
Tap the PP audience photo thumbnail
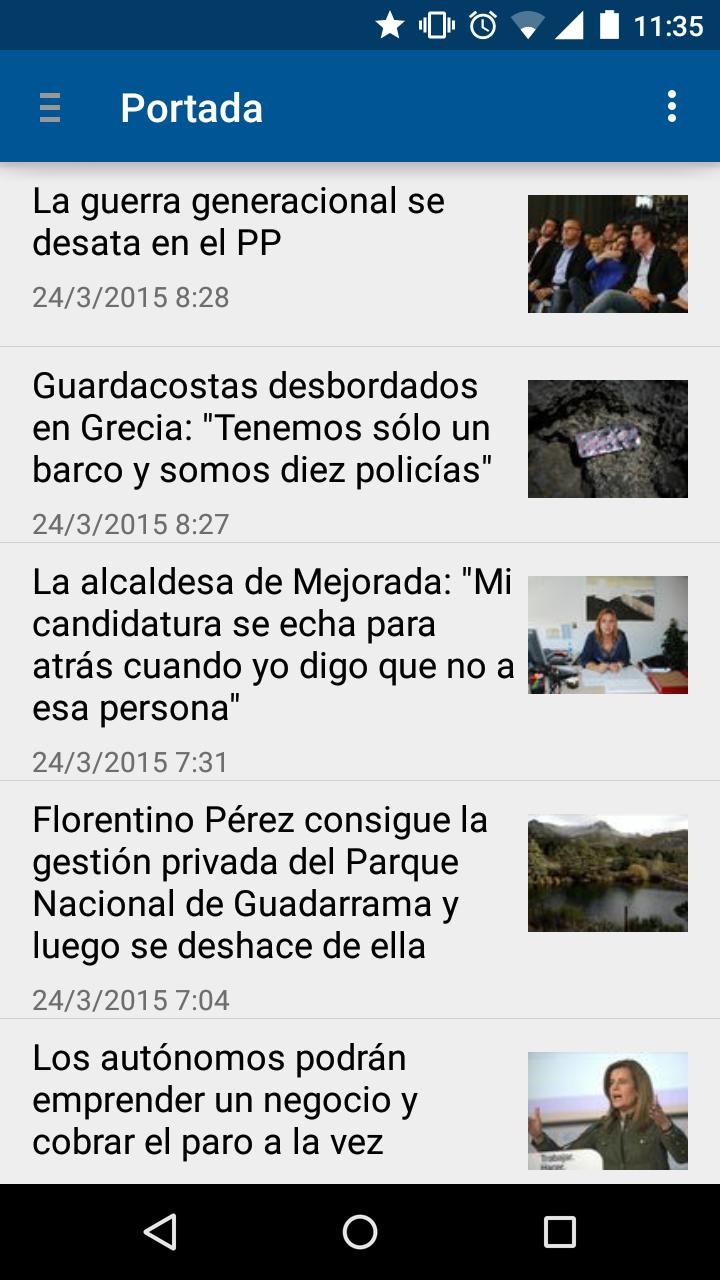click(x=607, y=254)
